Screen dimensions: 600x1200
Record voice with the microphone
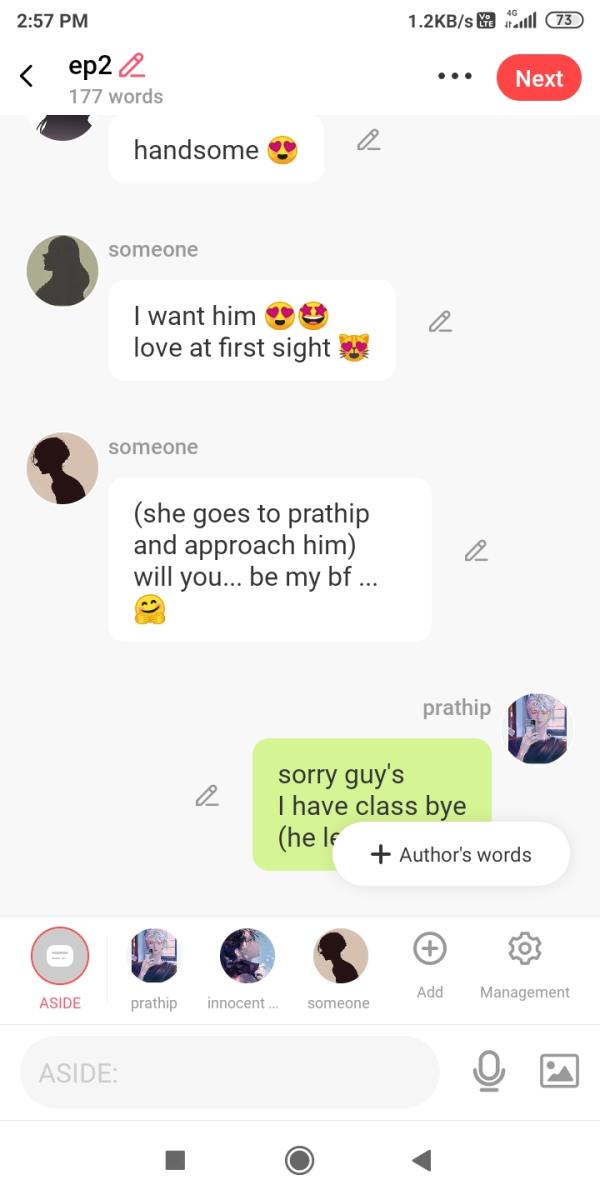[488, 1072]
